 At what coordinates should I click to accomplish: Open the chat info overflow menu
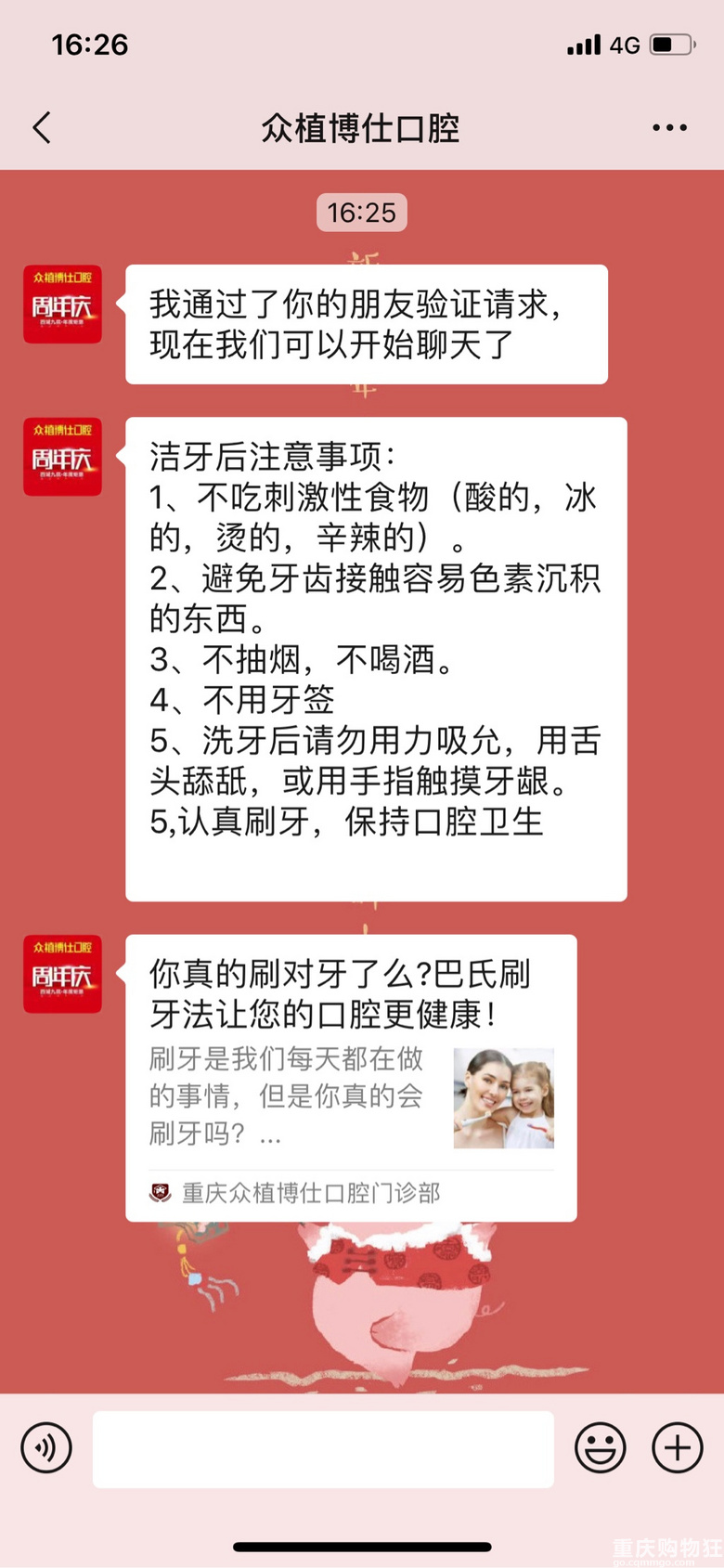669,128
